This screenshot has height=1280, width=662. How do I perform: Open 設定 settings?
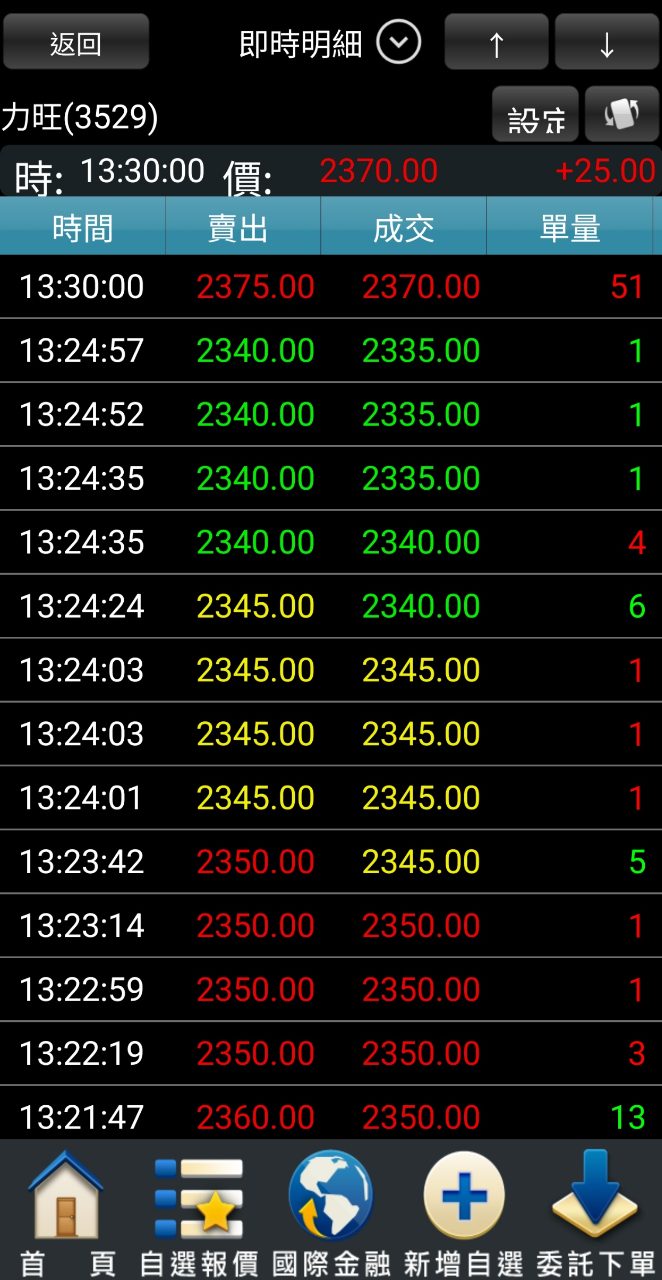tap(536, 117)
